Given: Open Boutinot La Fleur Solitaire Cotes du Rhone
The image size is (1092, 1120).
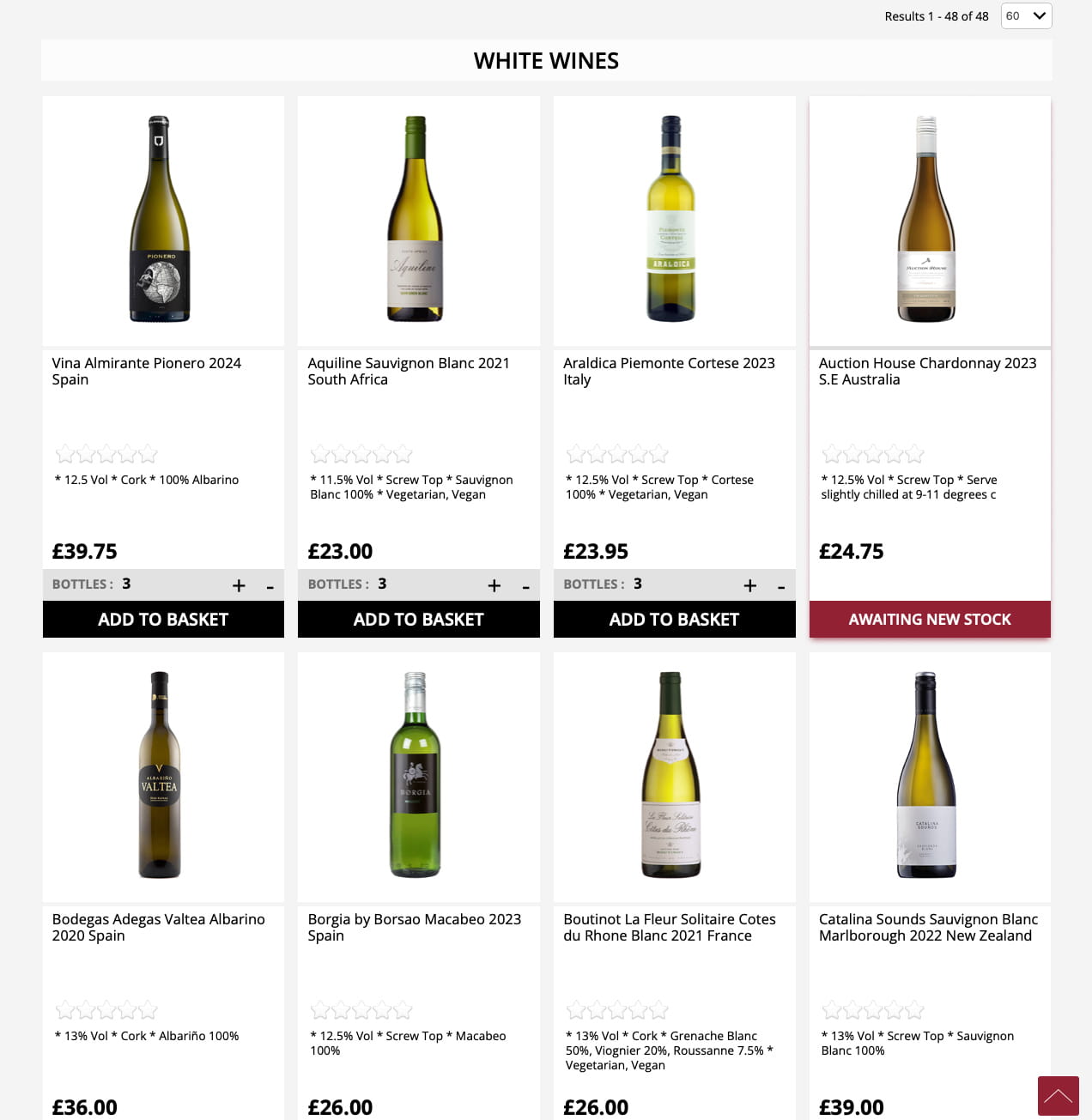Looking at the screenshot, I should [x=669, y=927].
